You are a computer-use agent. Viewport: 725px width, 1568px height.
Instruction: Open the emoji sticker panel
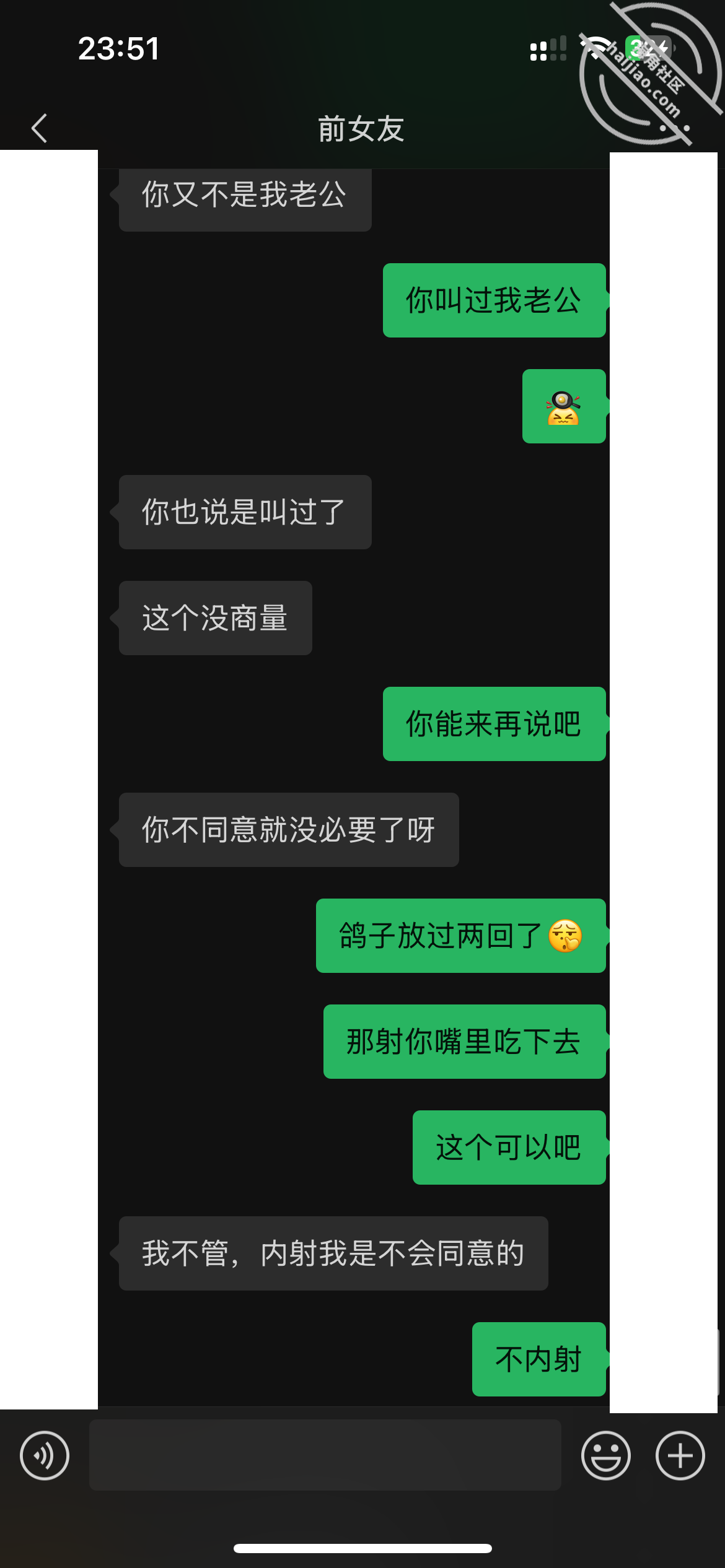606,1455
